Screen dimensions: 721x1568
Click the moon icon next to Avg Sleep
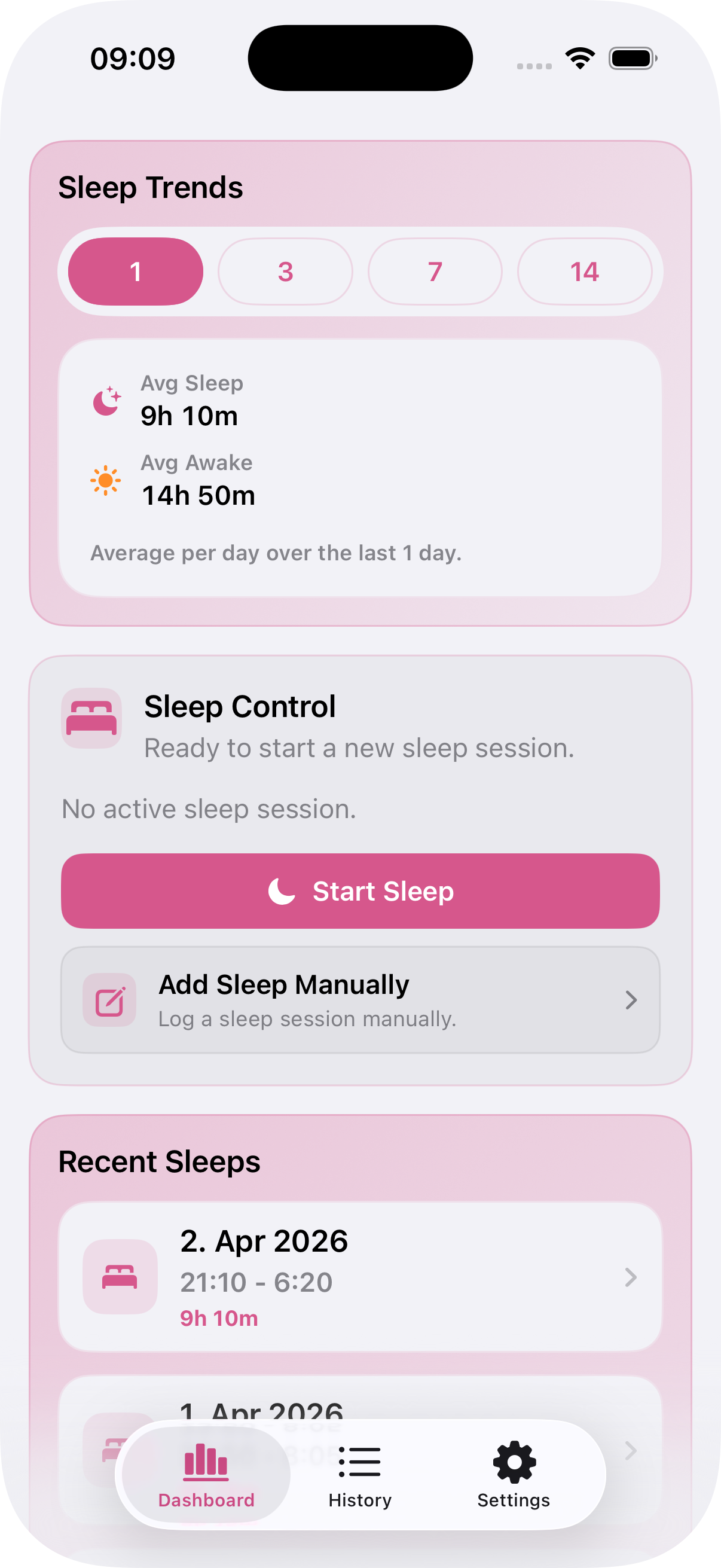[106, 399]
